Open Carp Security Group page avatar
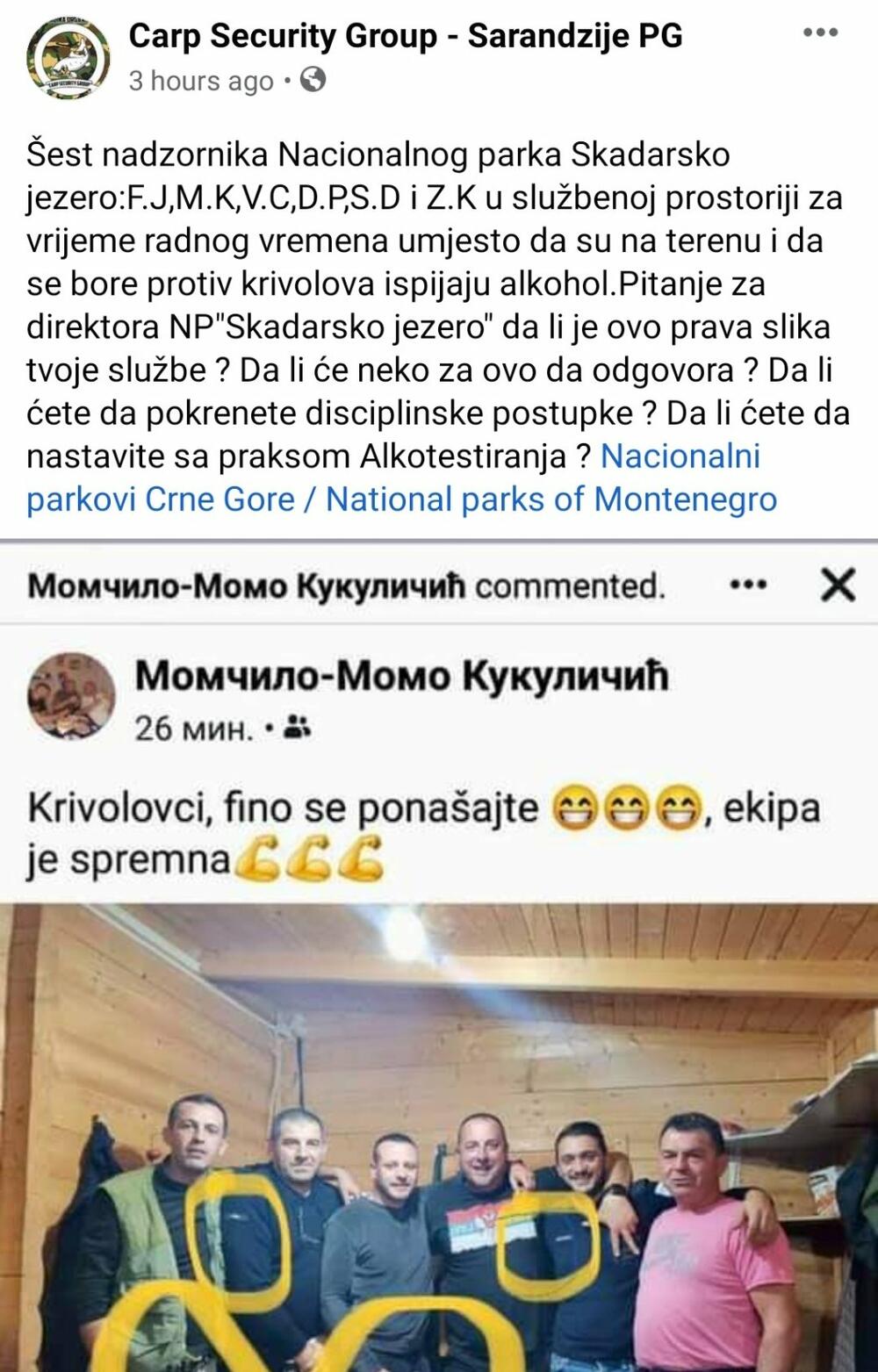The width and height of the screenshot is (878, 1372). 68,58
